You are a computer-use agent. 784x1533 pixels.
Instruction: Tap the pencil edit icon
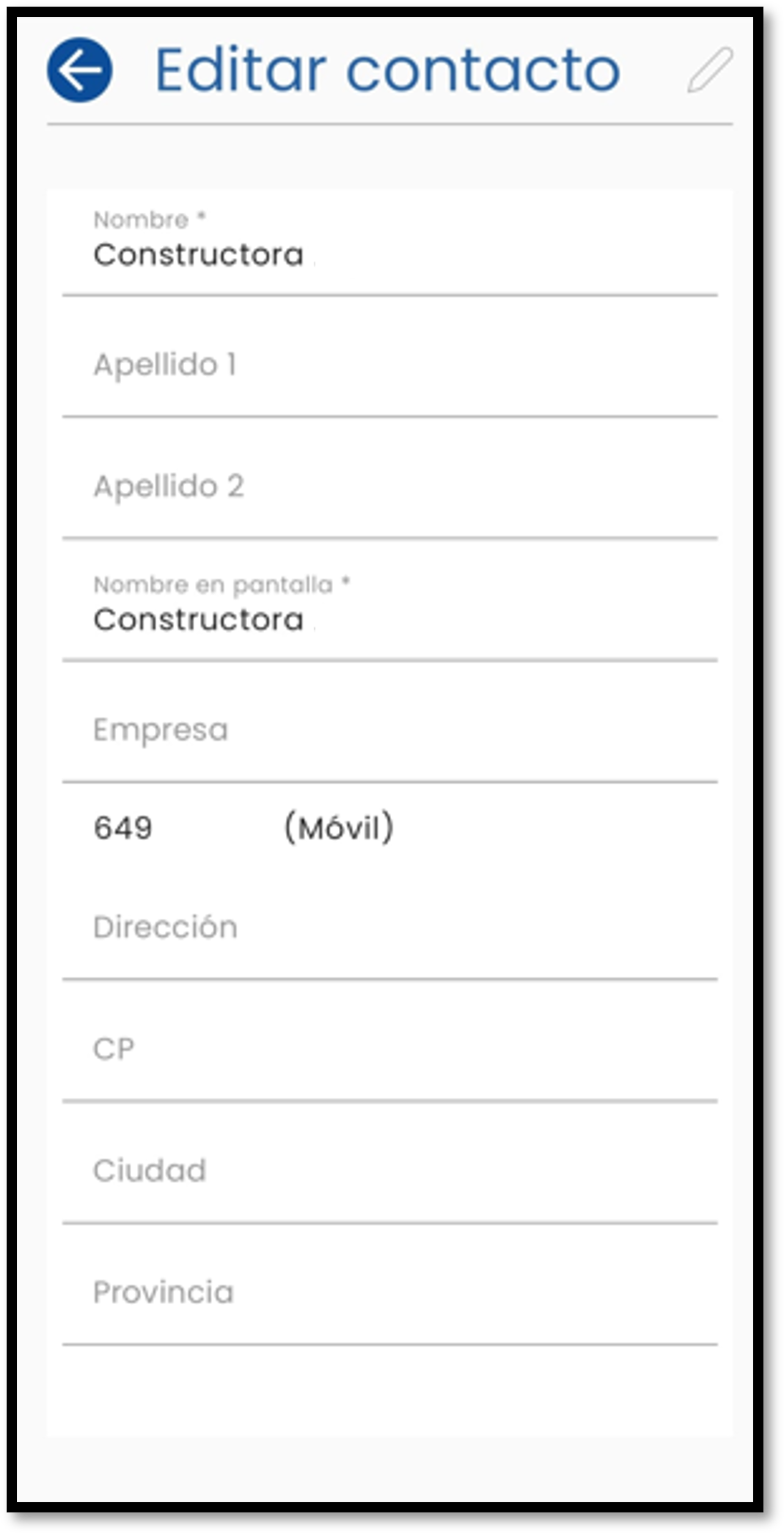pos(709,70)
